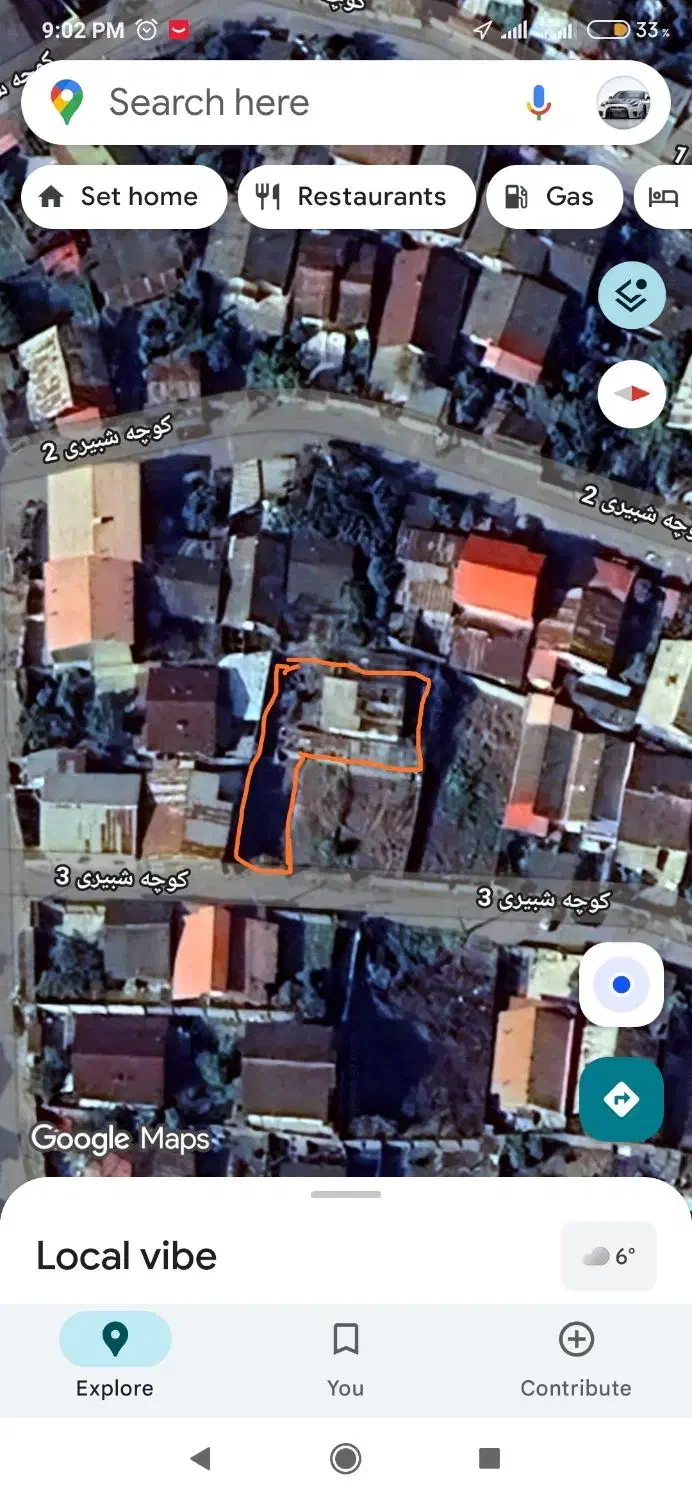Tap the Set home chip

pos(123,197)
